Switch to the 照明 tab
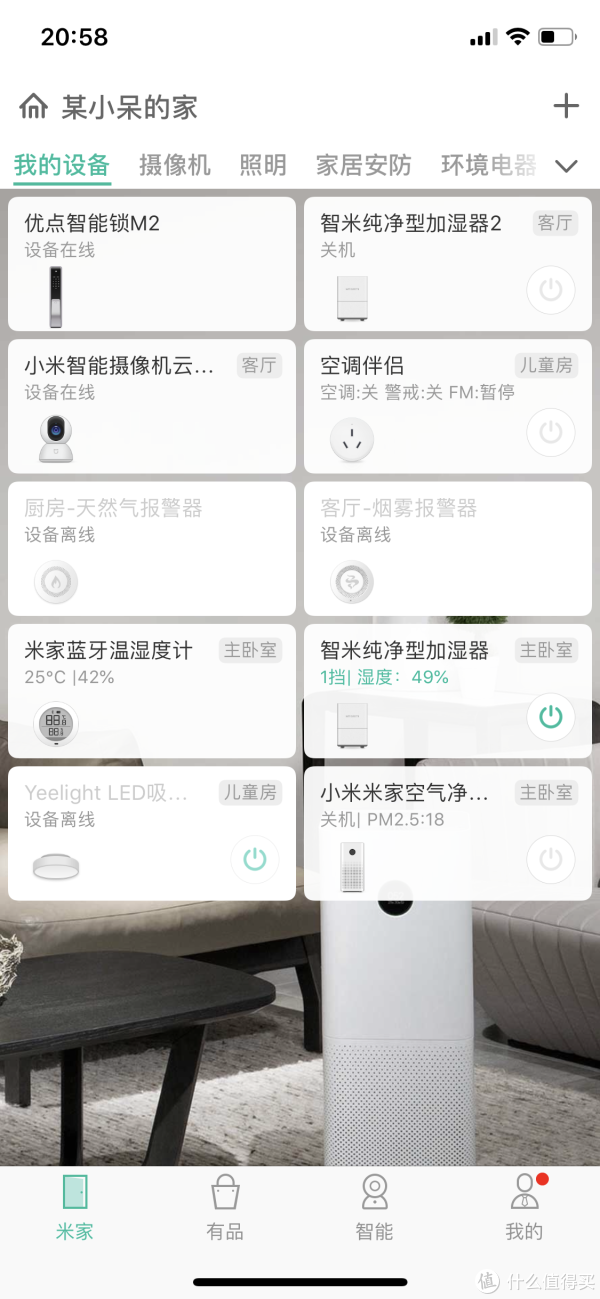600x1299 pixels. coord(263,165)
